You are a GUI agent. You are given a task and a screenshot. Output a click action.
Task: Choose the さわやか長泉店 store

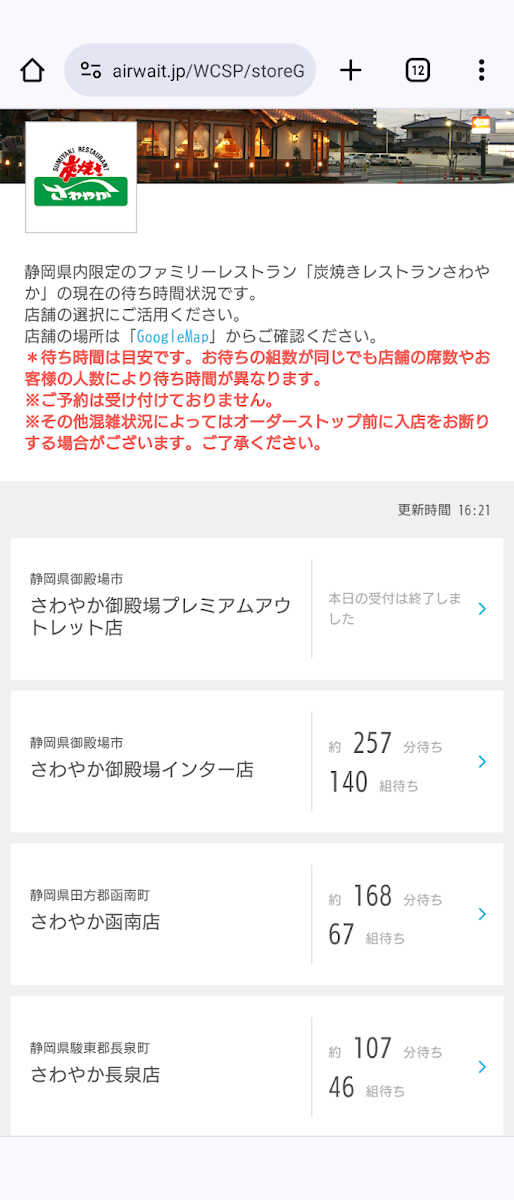pos(257,1066)
